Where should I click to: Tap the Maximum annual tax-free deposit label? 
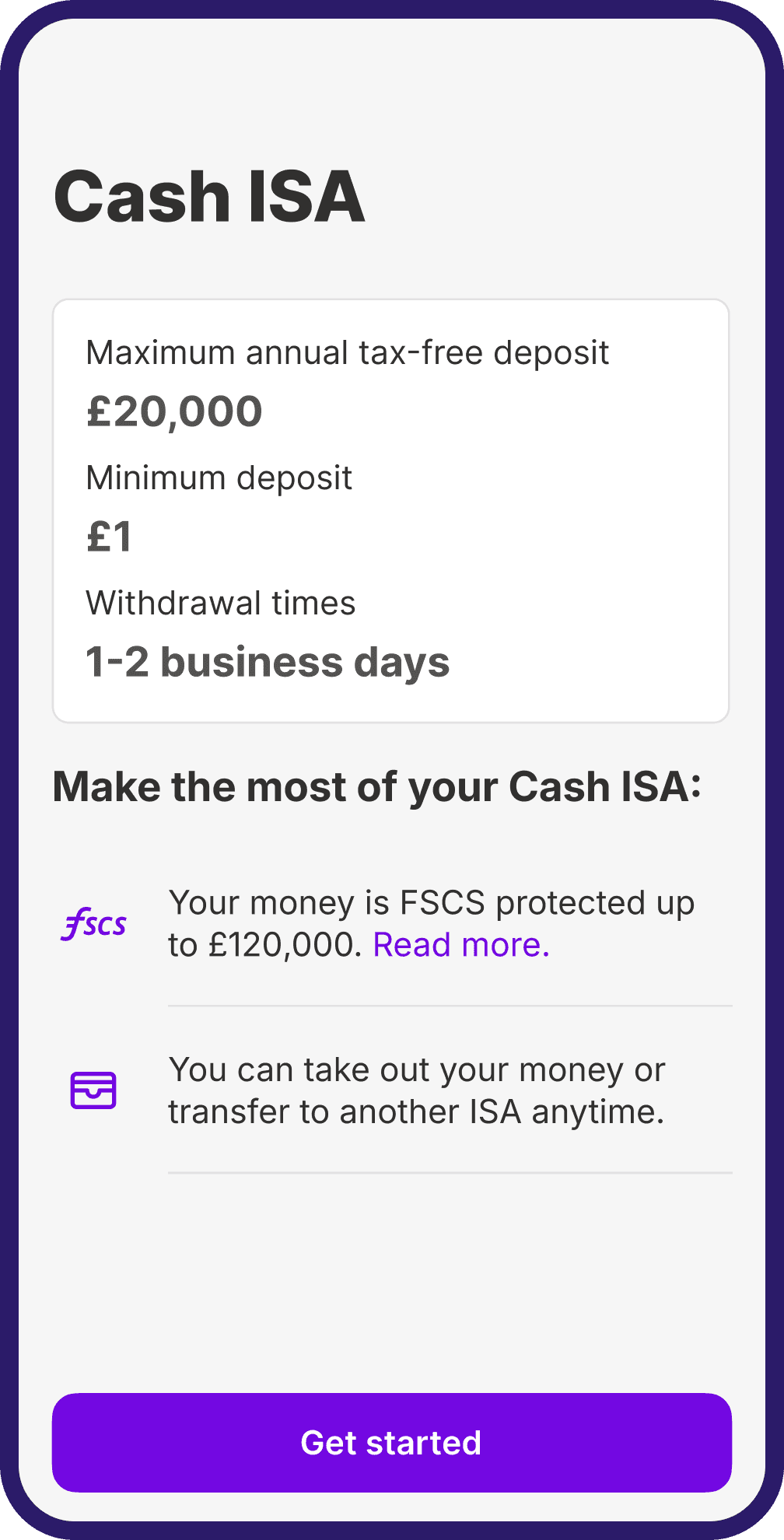pos(348,352)
